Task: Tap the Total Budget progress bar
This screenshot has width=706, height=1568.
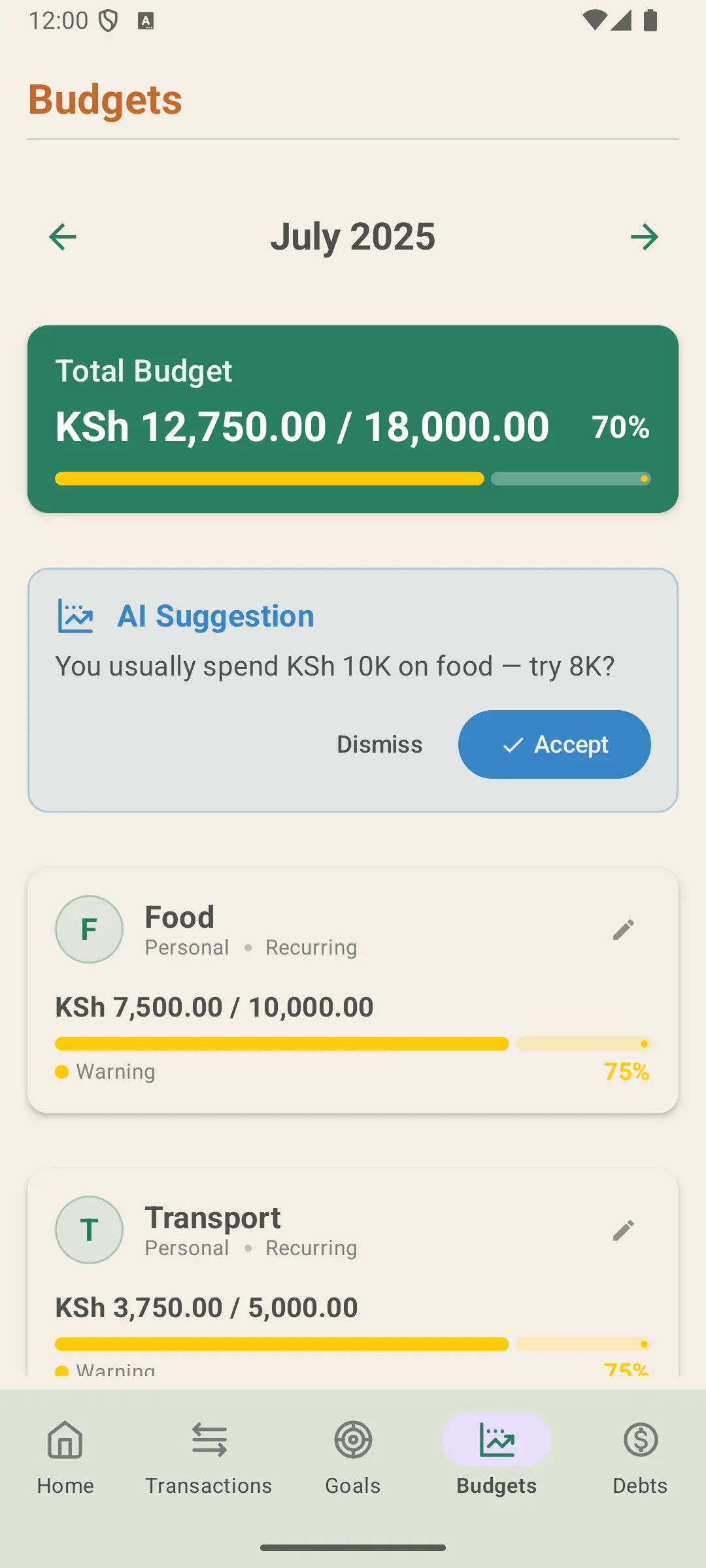Action: 352,479
